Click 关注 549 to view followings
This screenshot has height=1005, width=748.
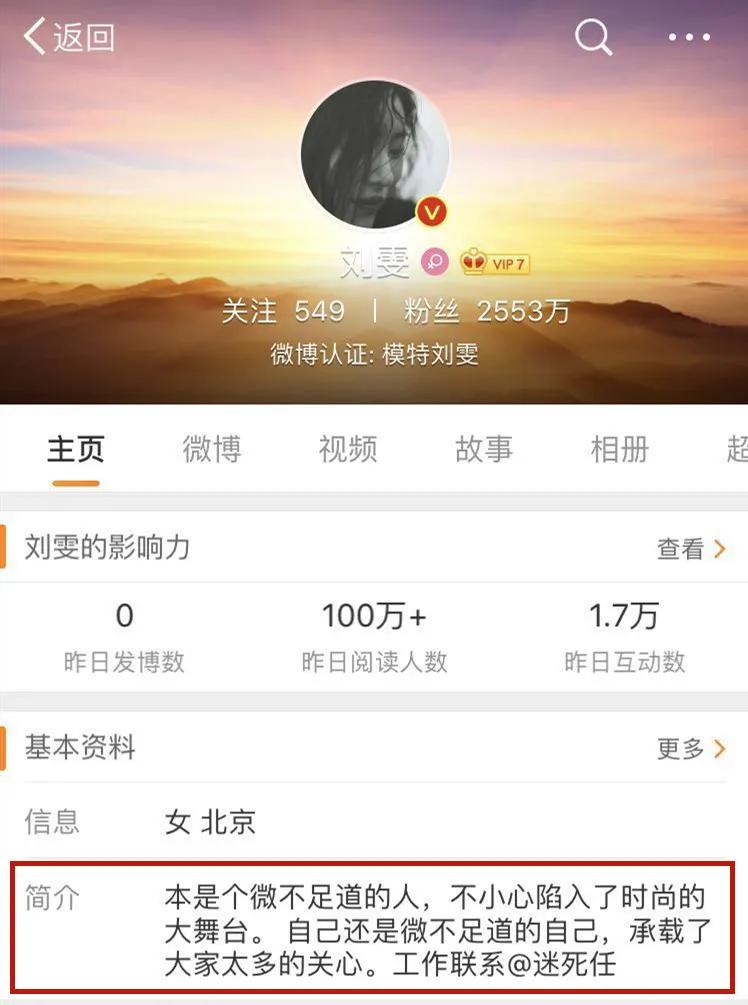[283, 312]
